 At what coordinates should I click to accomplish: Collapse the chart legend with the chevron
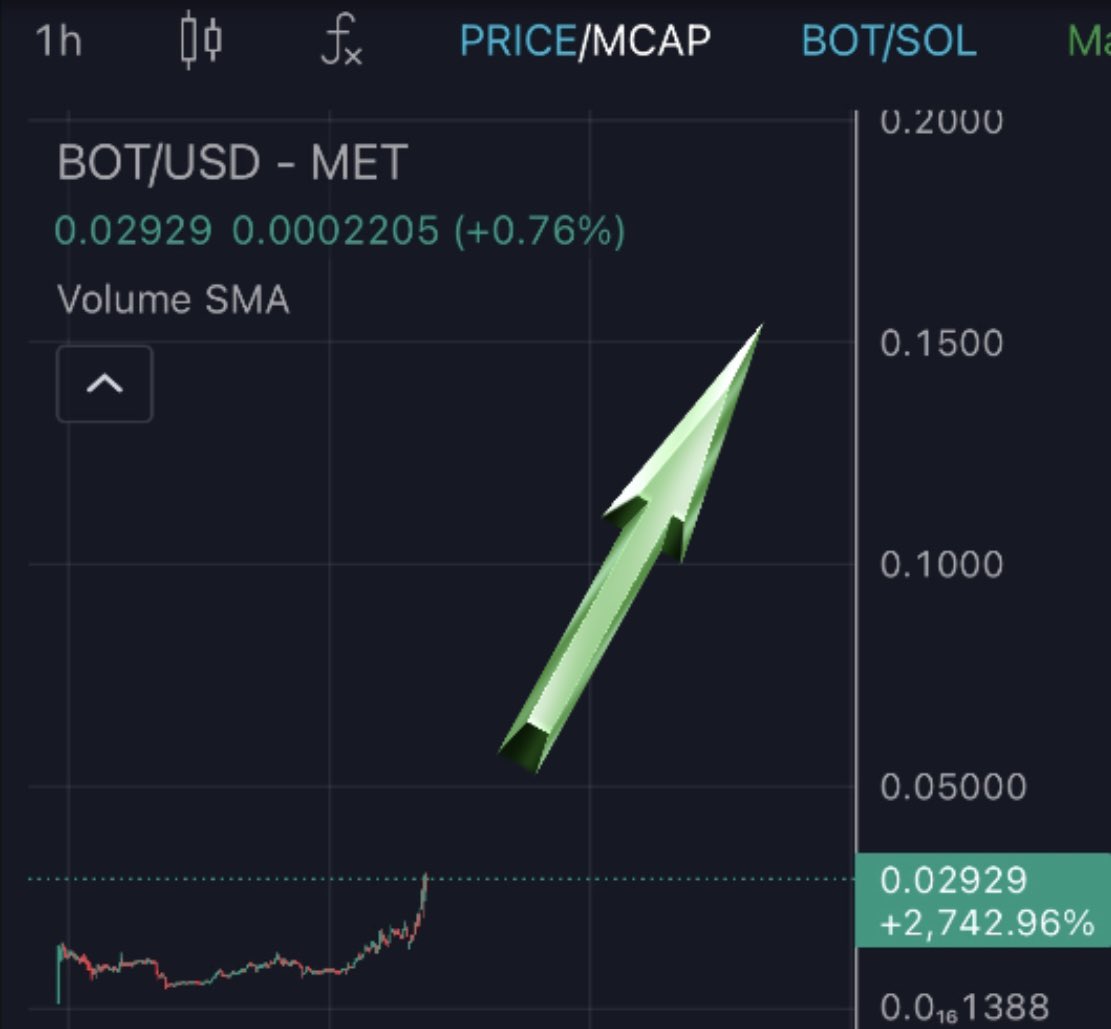pos(105,384)
